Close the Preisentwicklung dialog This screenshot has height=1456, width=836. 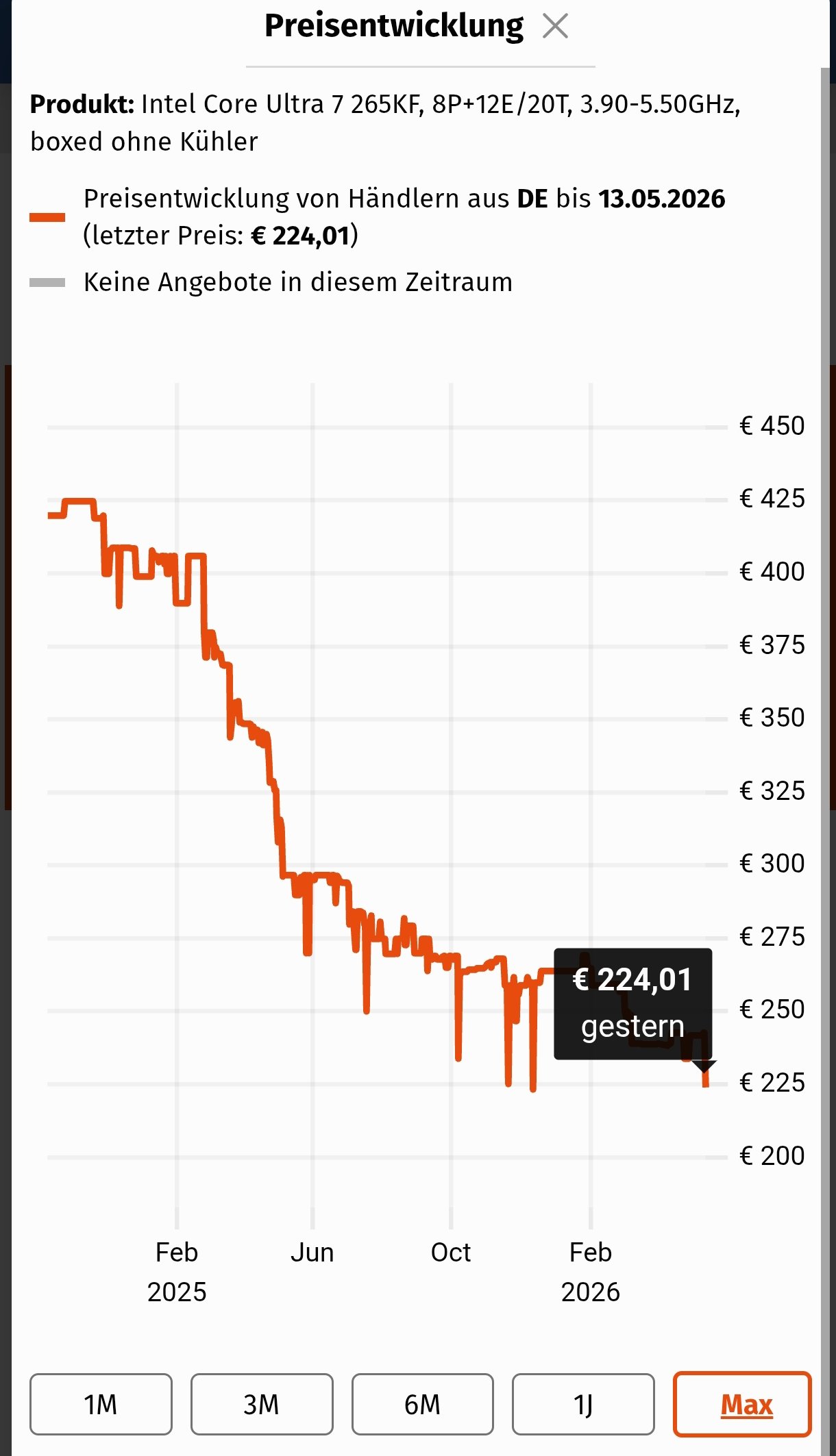(555, 27)
